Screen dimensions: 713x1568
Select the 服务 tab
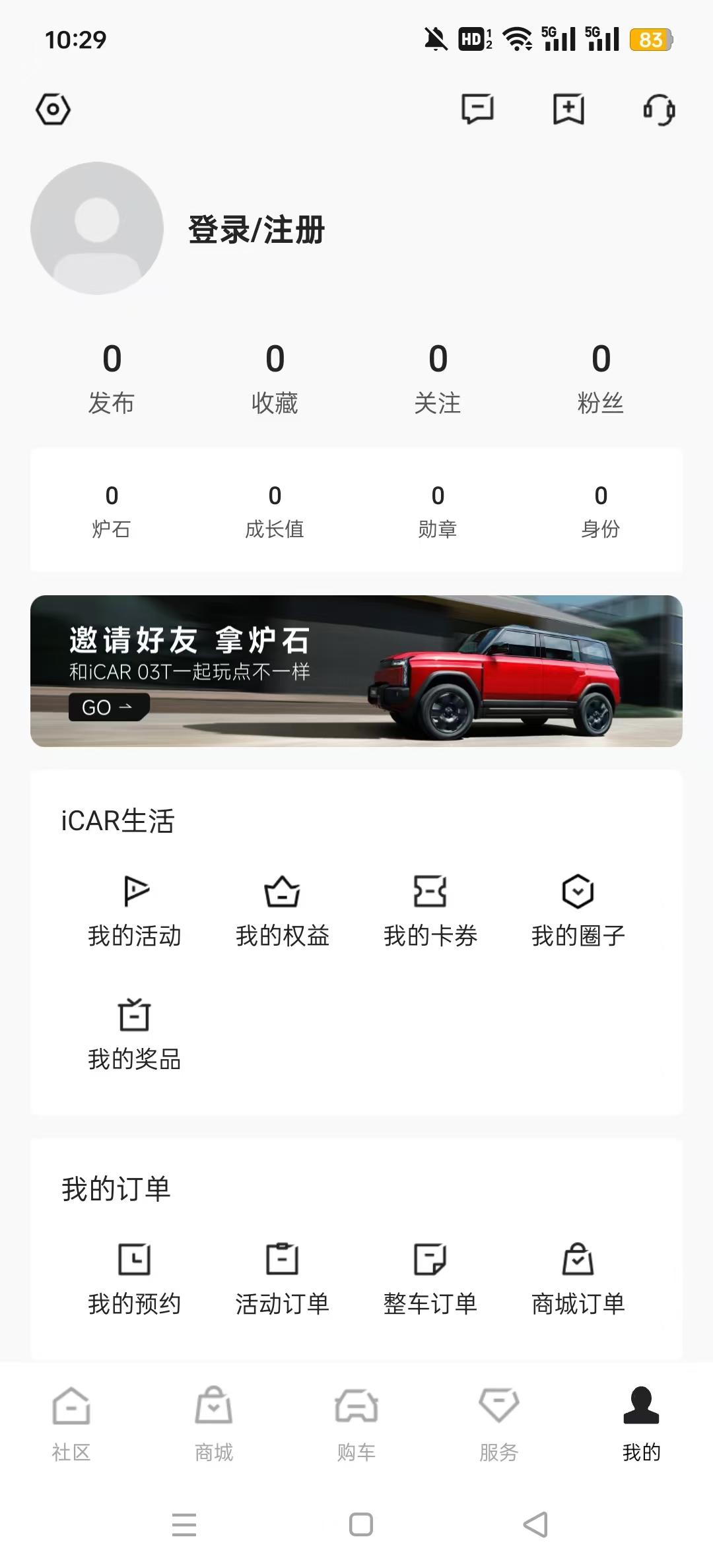[x=499, y=1423]
